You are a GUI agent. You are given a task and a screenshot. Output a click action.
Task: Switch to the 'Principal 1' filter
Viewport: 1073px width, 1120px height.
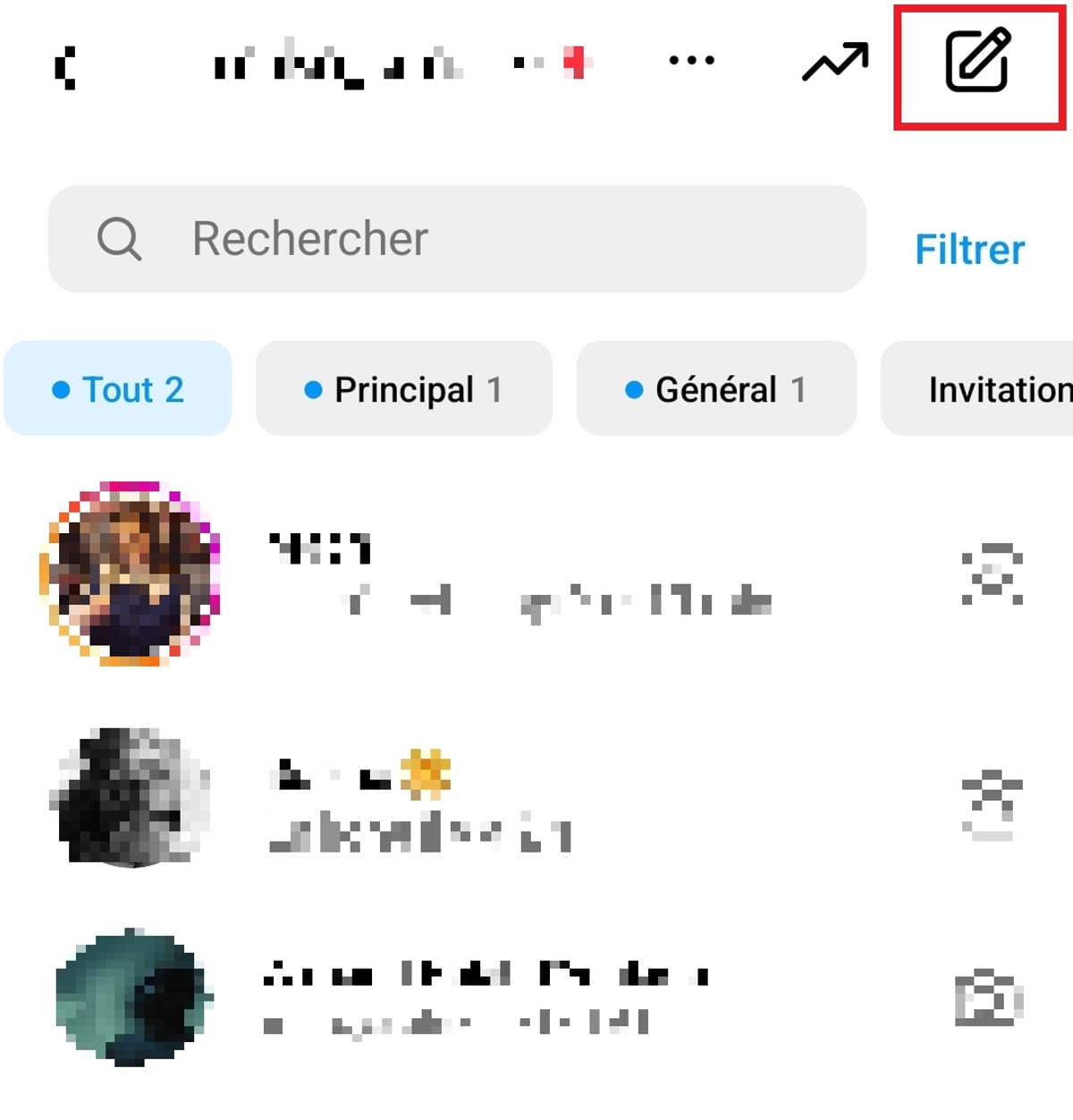[403, 388]
